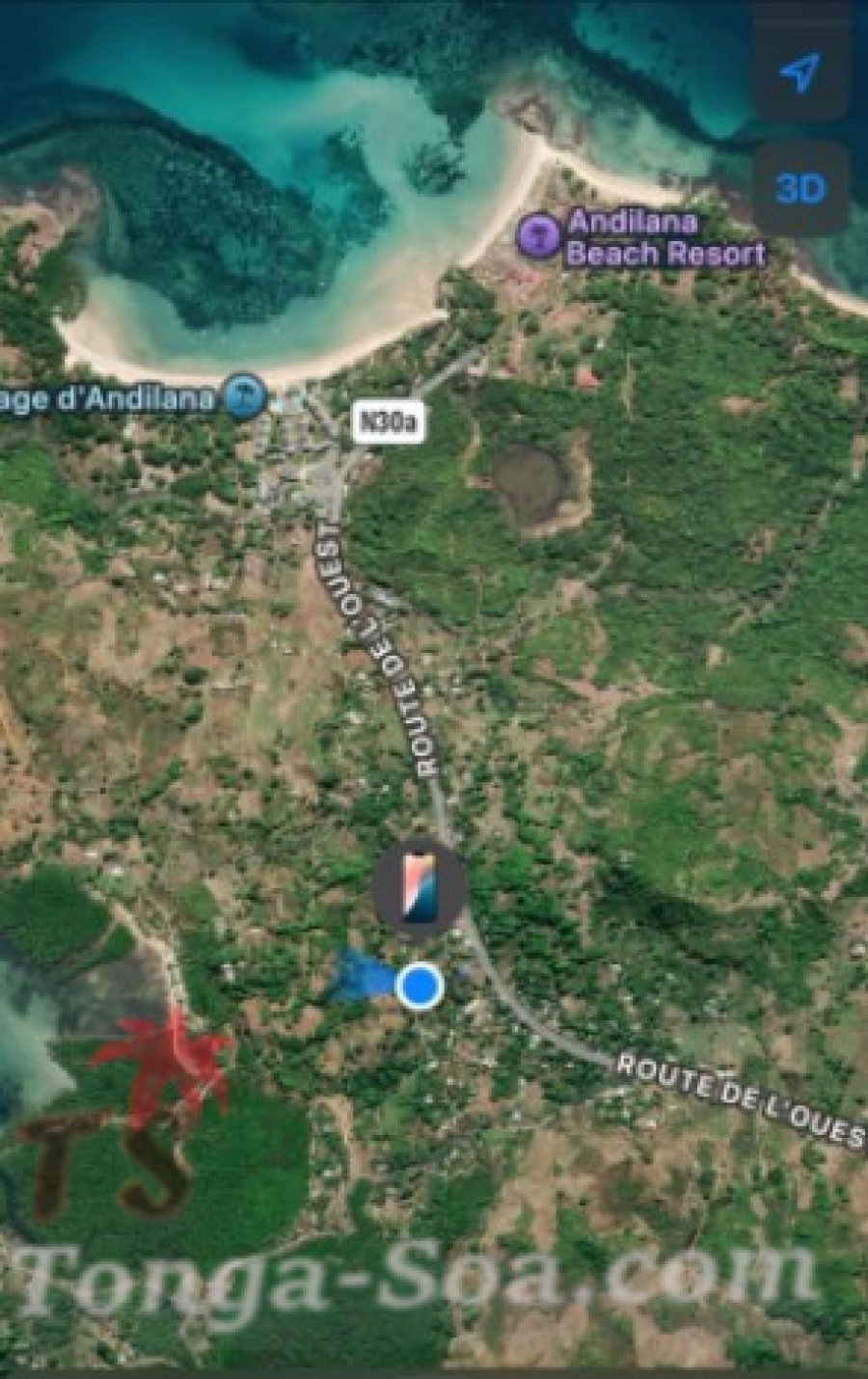The width and height of the screenshot is (868, 1379).
Task: Select the Plage d'Andilana beach marker
Action: point(244,396)
